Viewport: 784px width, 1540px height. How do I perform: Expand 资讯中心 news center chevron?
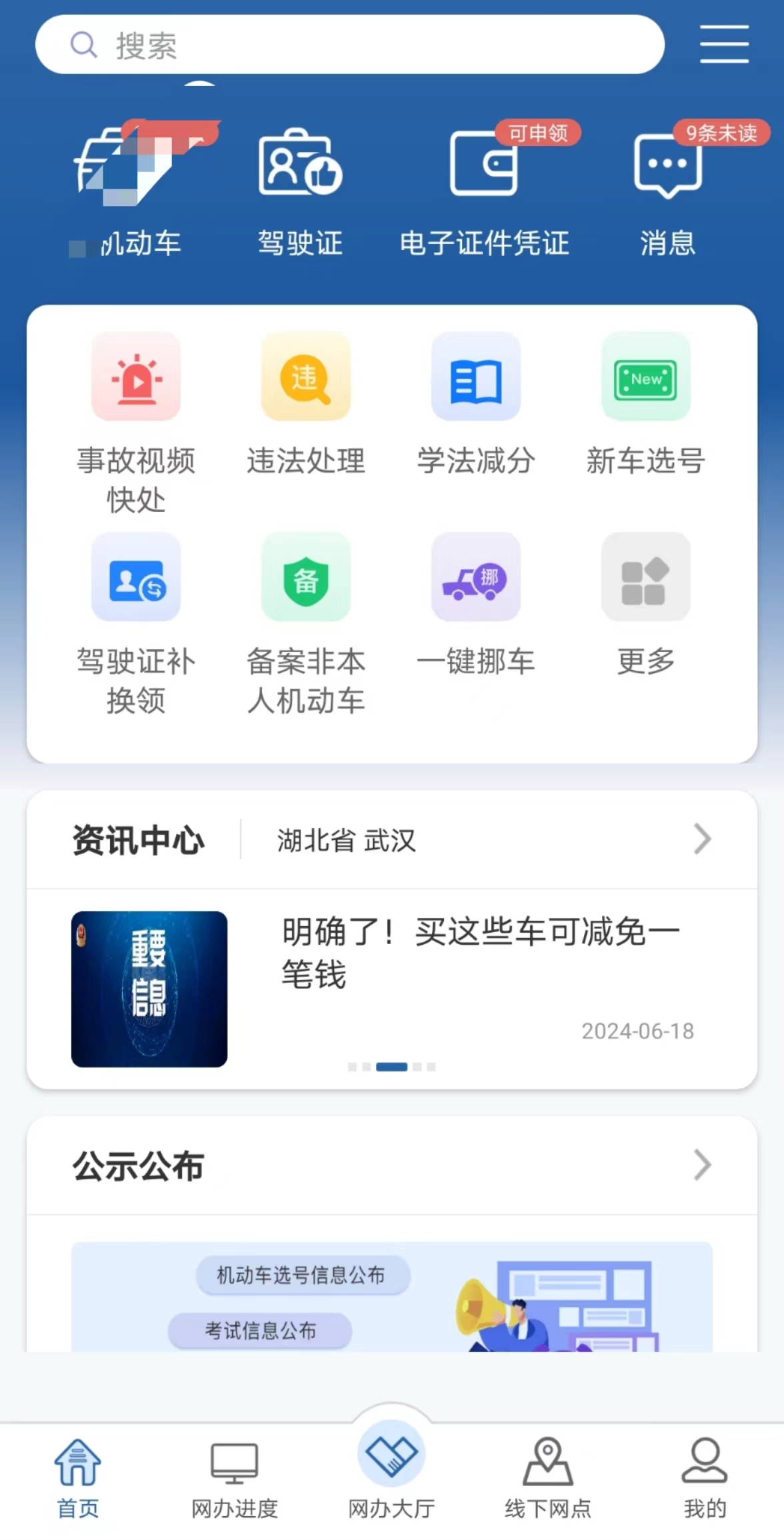pos(702,839)
